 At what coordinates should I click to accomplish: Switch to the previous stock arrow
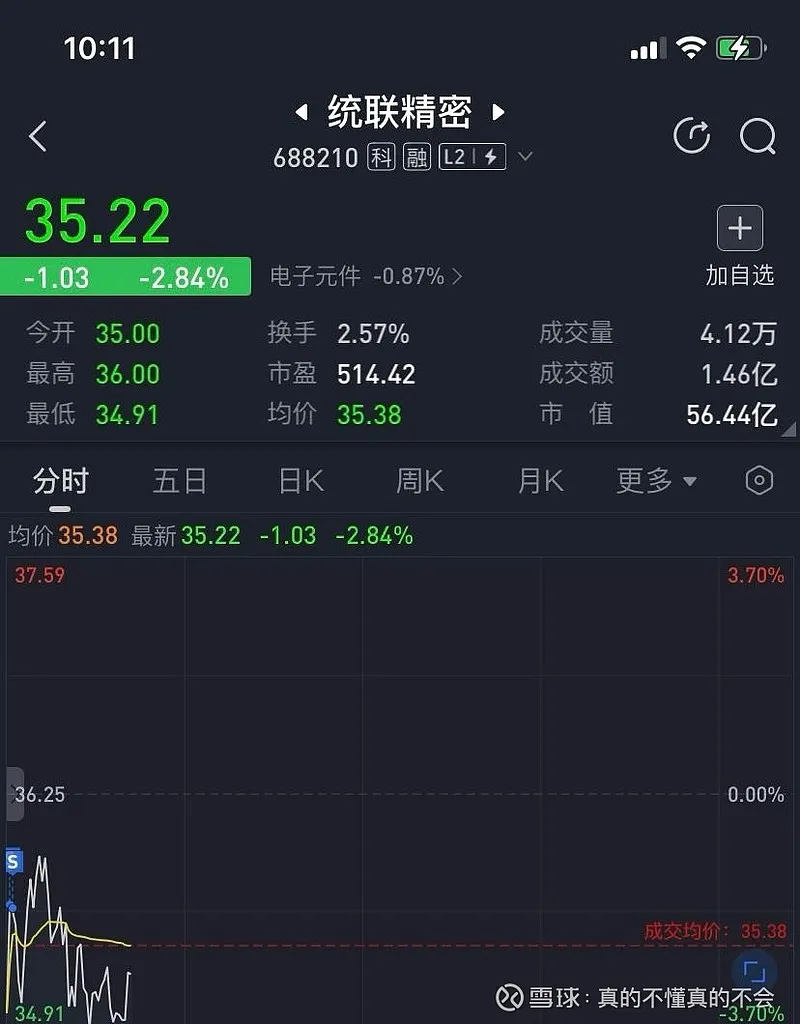coord(300,113)
